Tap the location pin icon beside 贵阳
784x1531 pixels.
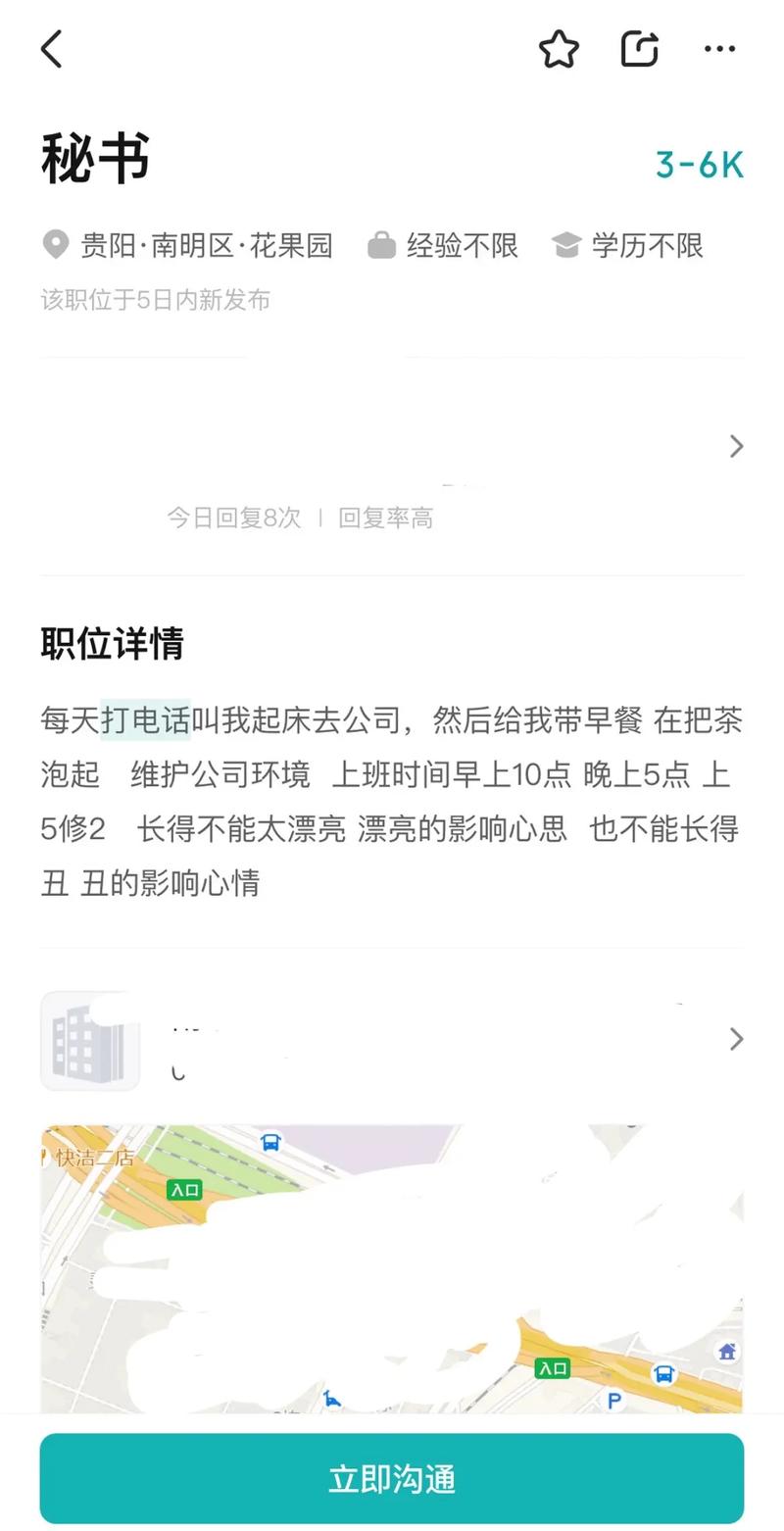point(56,246)
